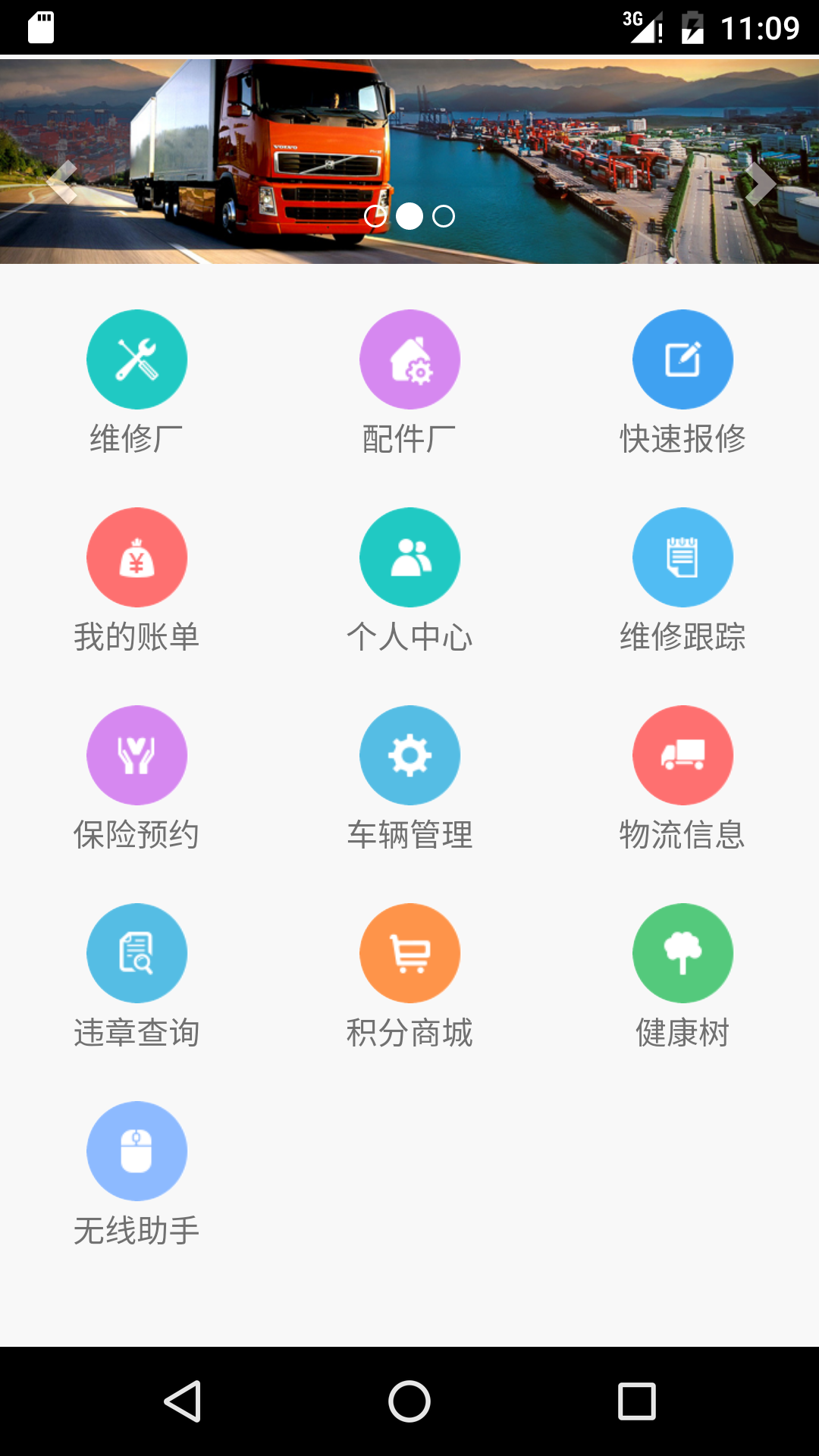Jump to the third banner slide indicator
819x1456 pixels.
click(x=444, y=217)
